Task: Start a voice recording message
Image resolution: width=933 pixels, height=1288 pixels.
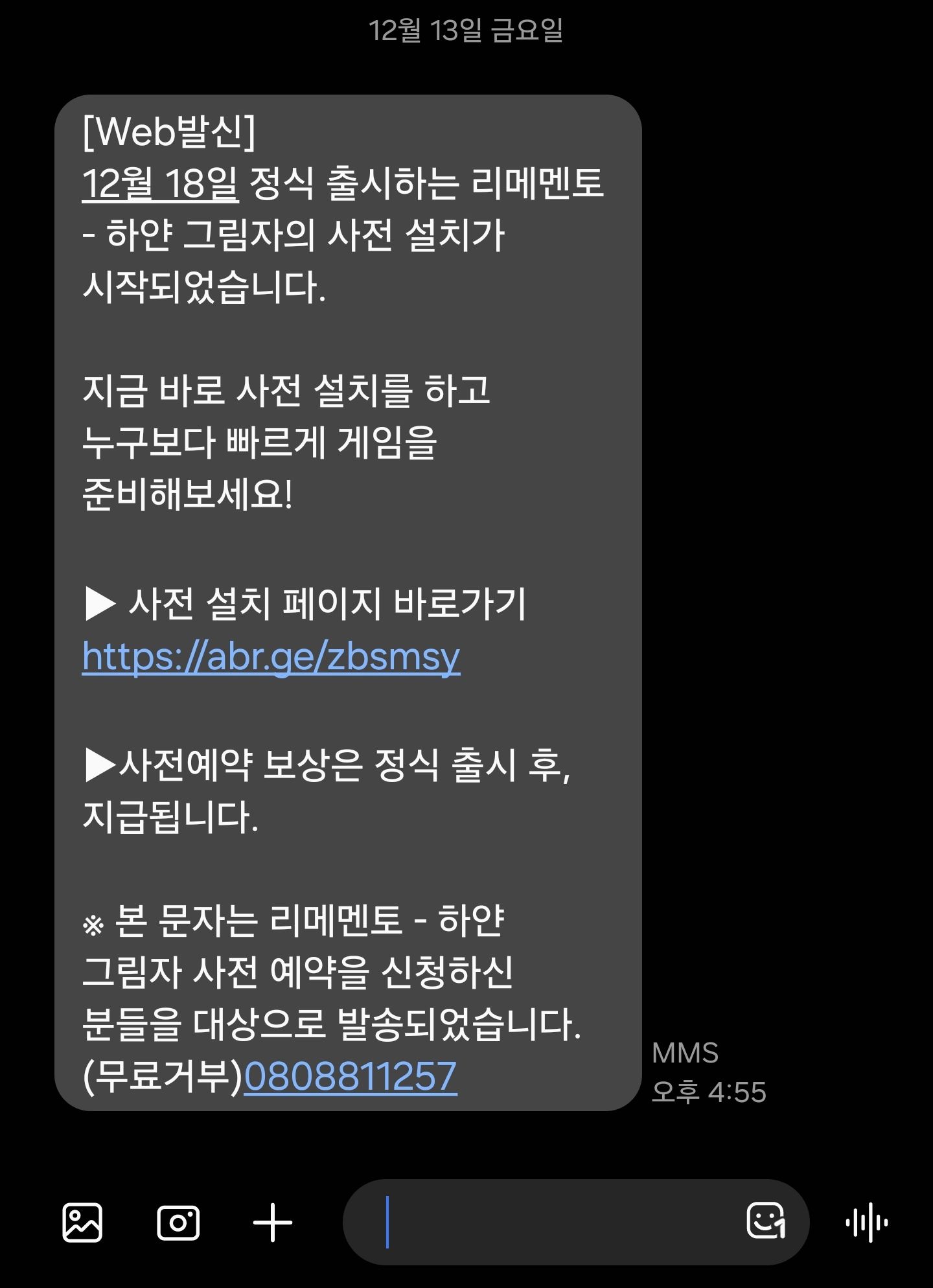Action: pyautogui.click(x=866, y=1223)
